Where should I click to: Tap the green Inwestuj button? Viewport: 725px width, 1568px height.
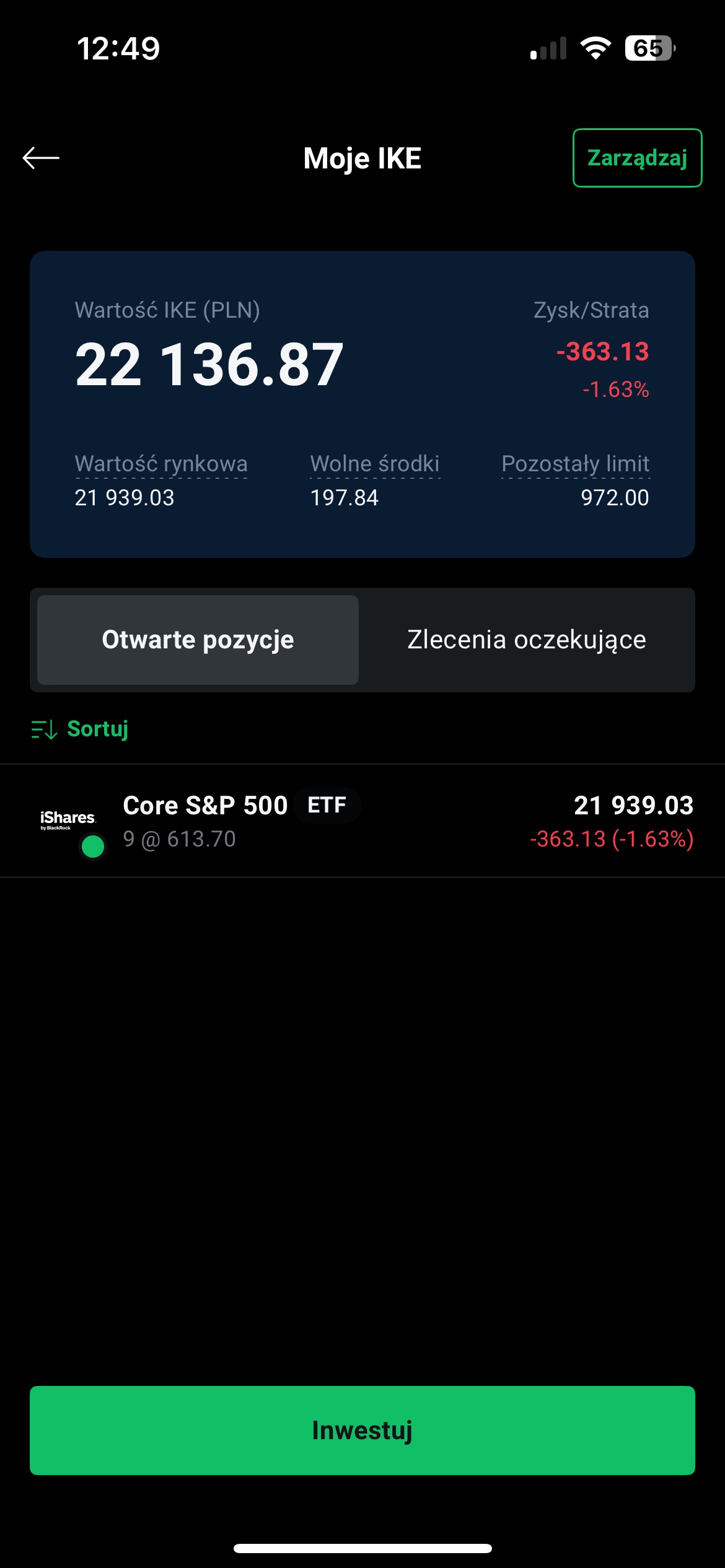tap(362, 1430)
